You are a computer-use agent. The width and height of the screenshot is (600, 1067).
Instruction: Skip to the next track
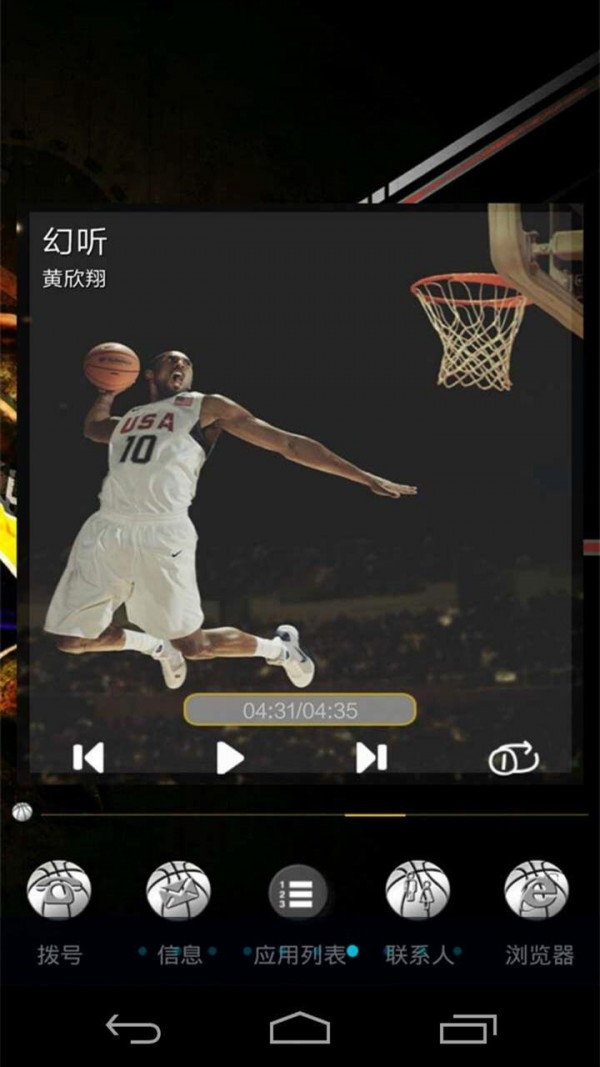point(371,758)
